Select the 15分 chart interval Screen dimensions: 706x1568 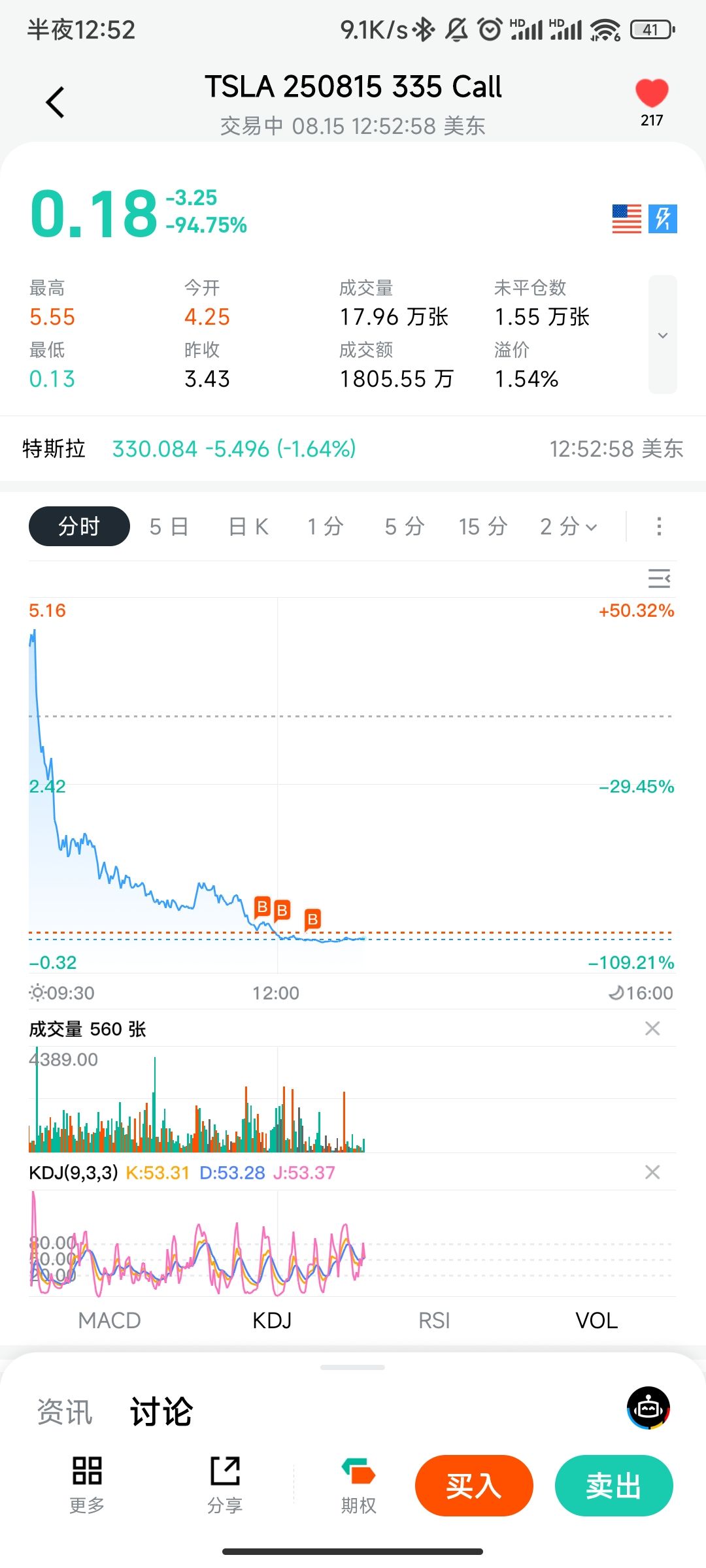pos(483,527)
